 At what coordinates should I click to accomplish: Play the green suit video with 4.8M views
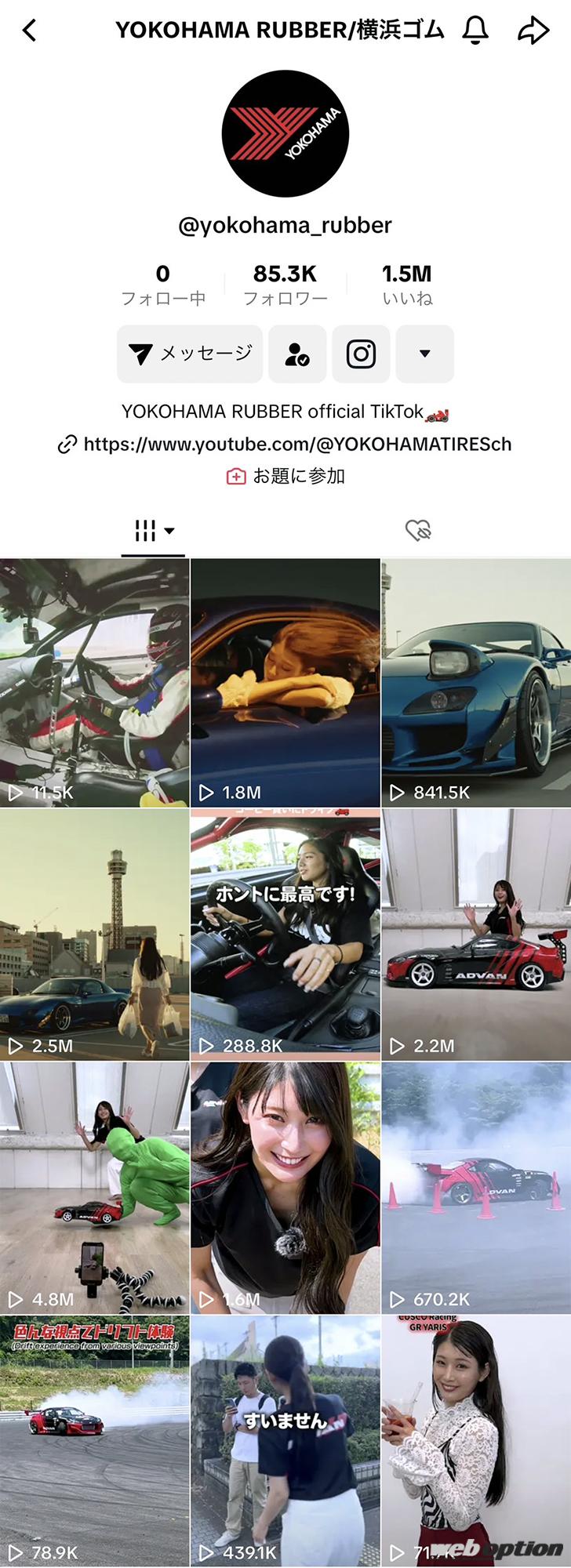click(94, 1188)
